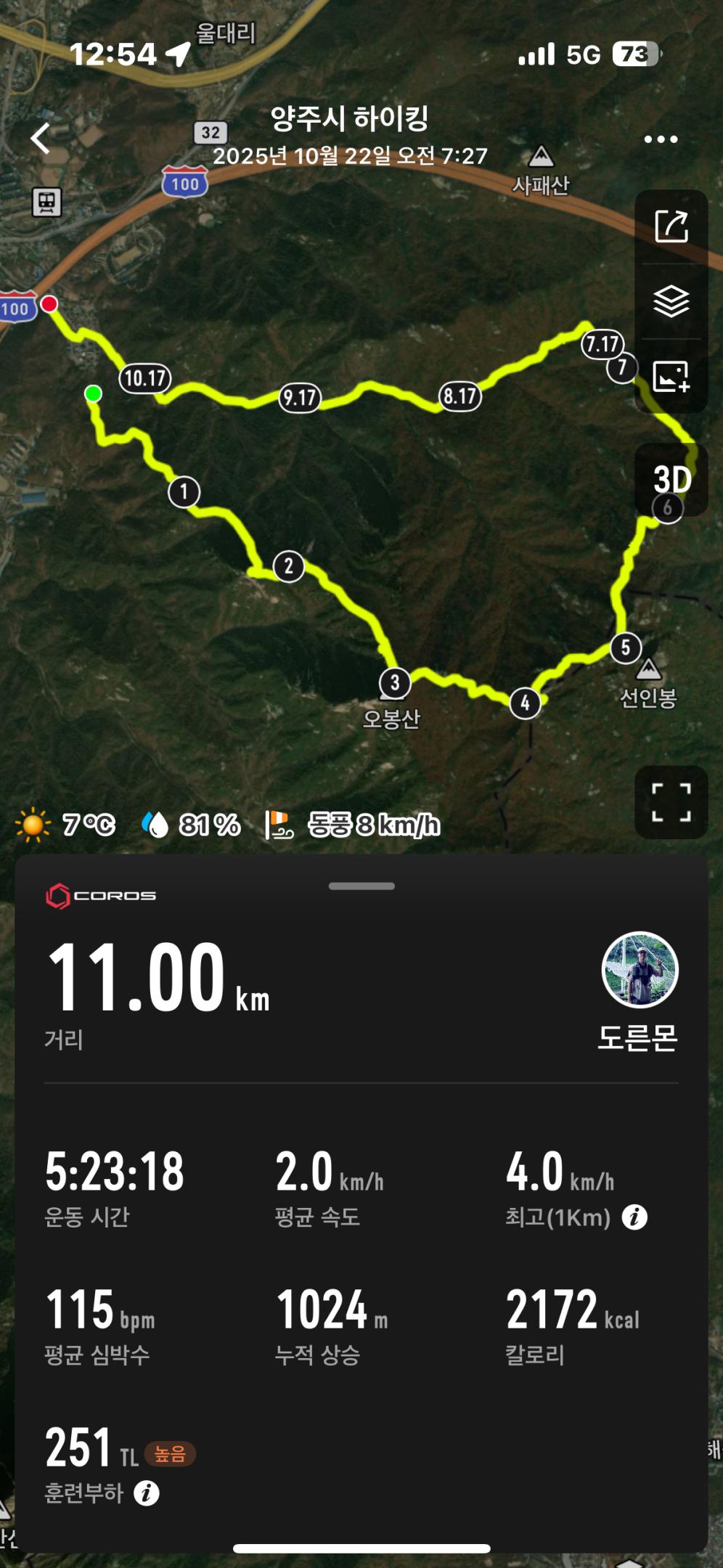
Task: Show info about 훈련부하 training load
Action: 147,1493
